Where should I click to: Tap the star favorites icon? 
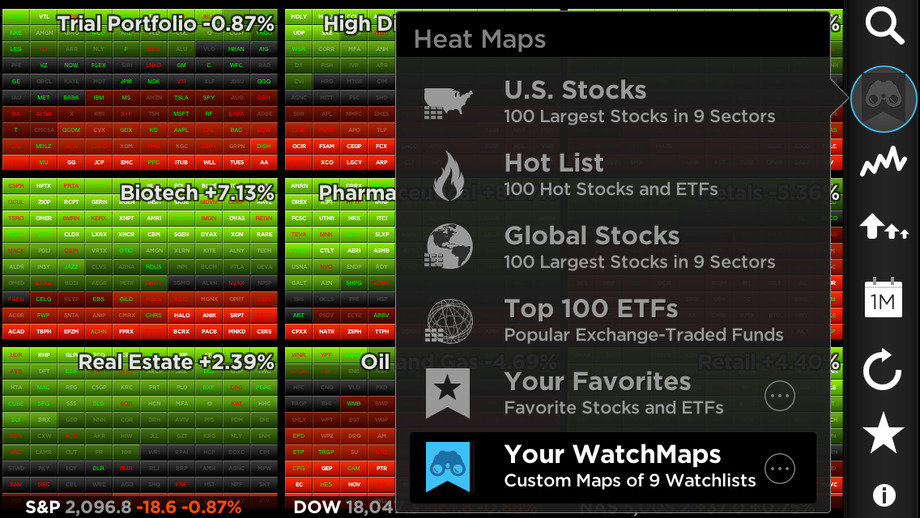click(884, 433)
